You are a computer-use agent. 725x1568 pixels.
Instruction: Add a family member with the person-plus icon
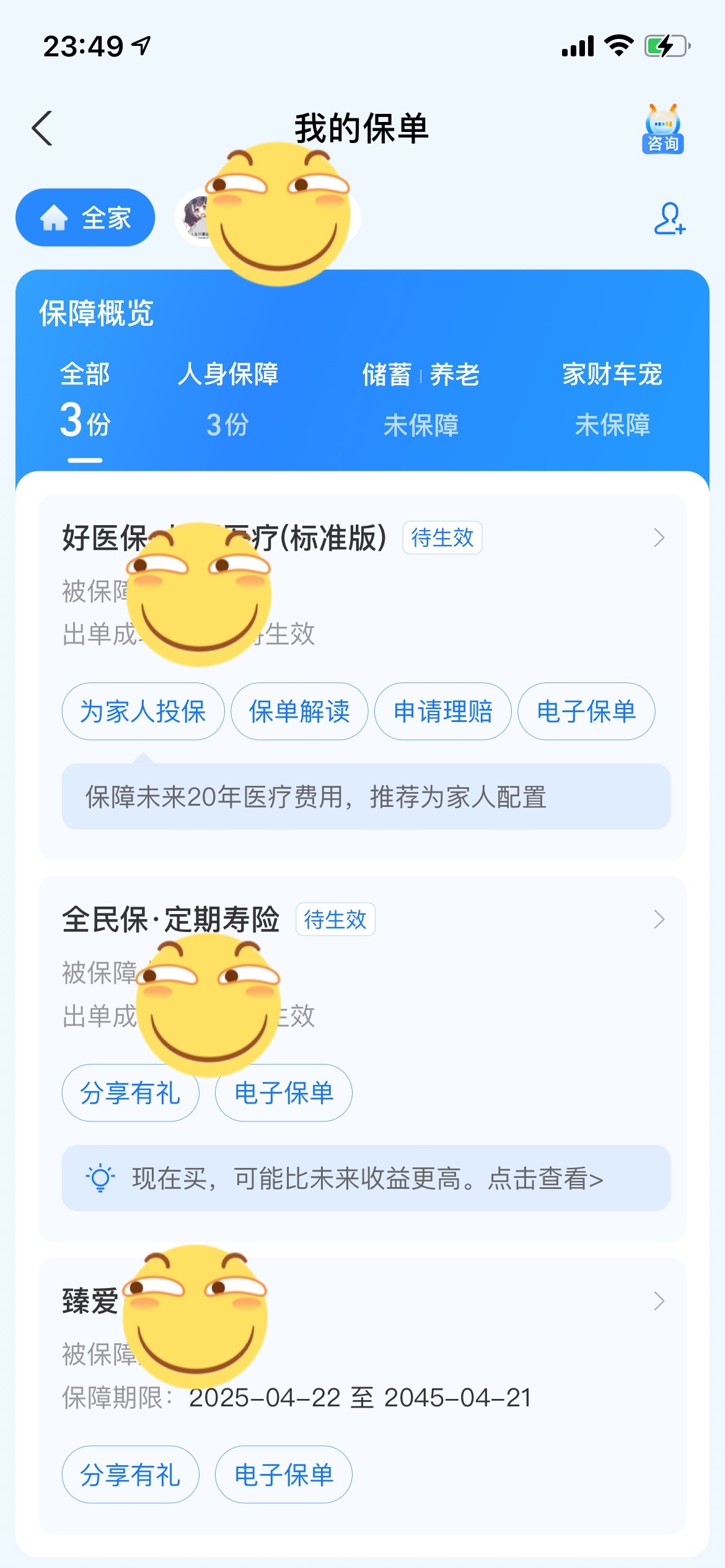[670, 218]
